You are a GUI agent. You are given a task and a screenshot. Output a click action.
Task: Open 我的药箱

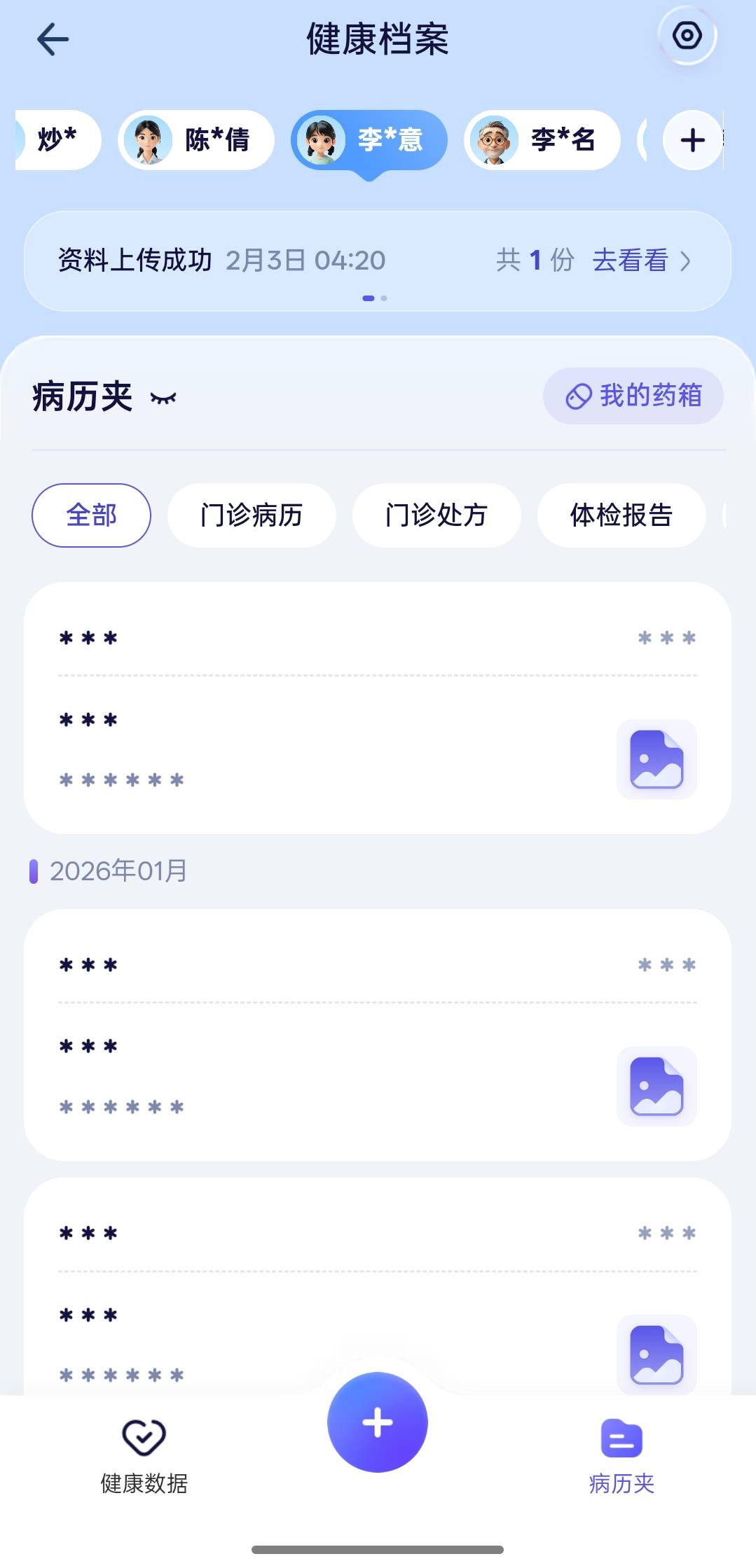(633, 396)
